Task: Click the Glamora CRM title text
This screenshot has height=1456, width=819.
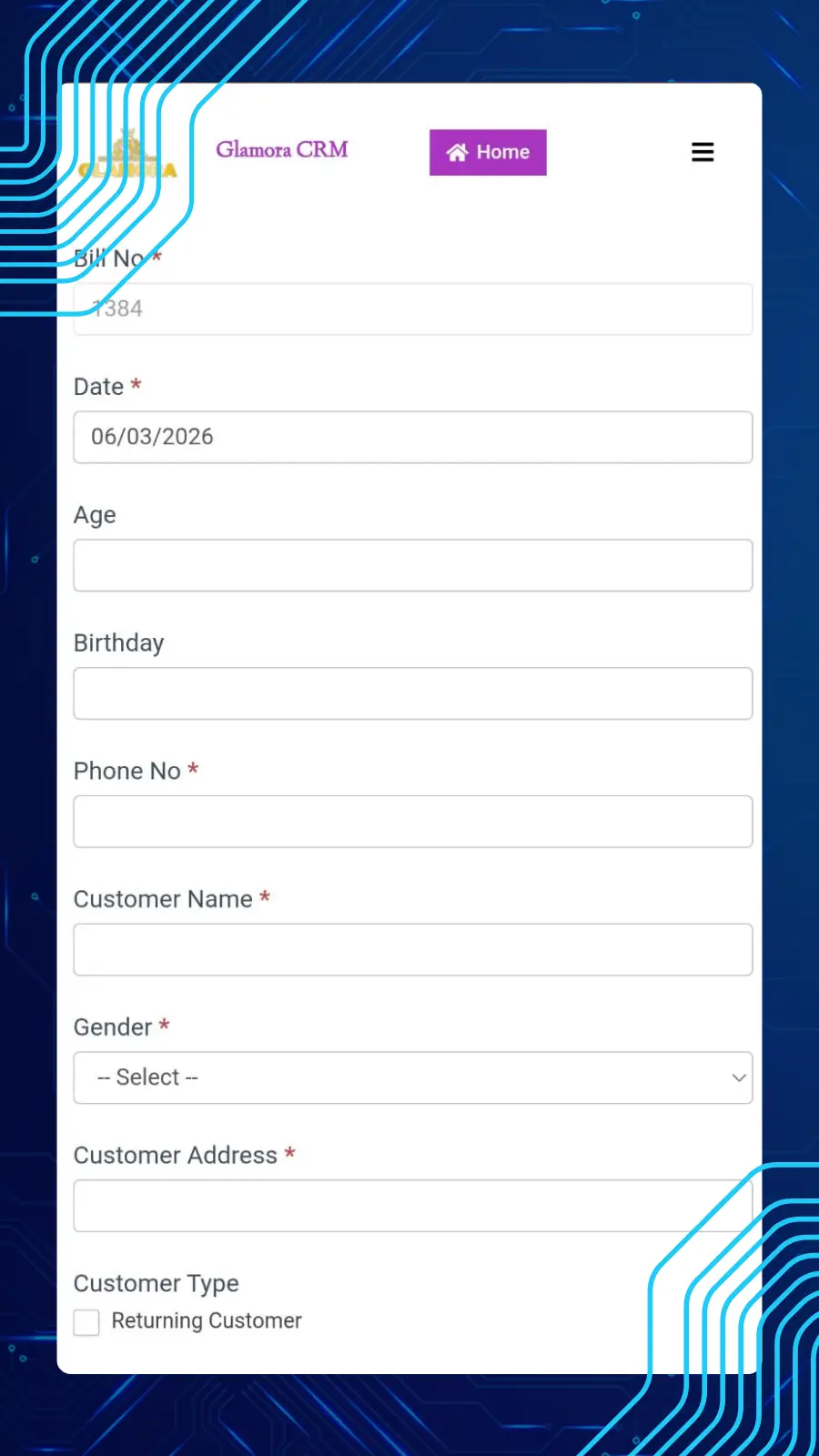Action: 282,149
